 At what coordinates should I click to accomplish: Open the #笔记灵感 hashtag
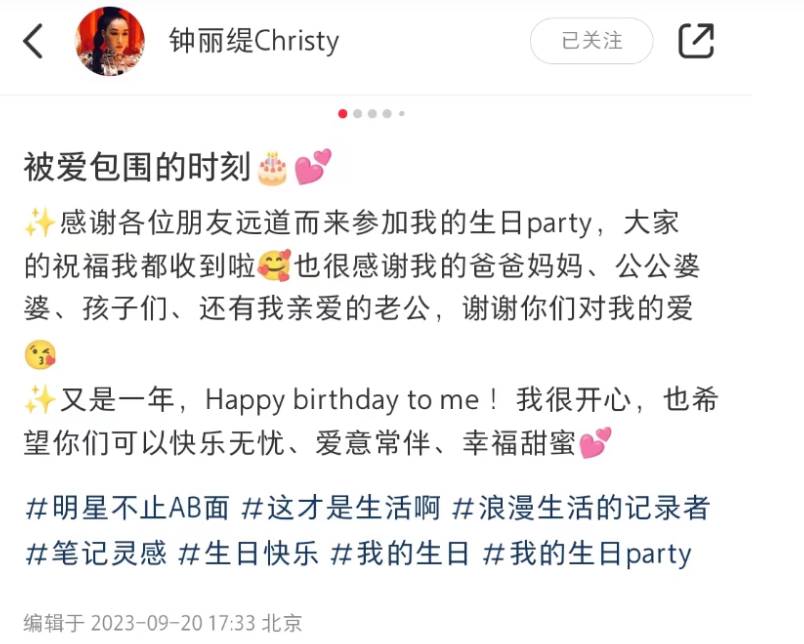(96, 553)
